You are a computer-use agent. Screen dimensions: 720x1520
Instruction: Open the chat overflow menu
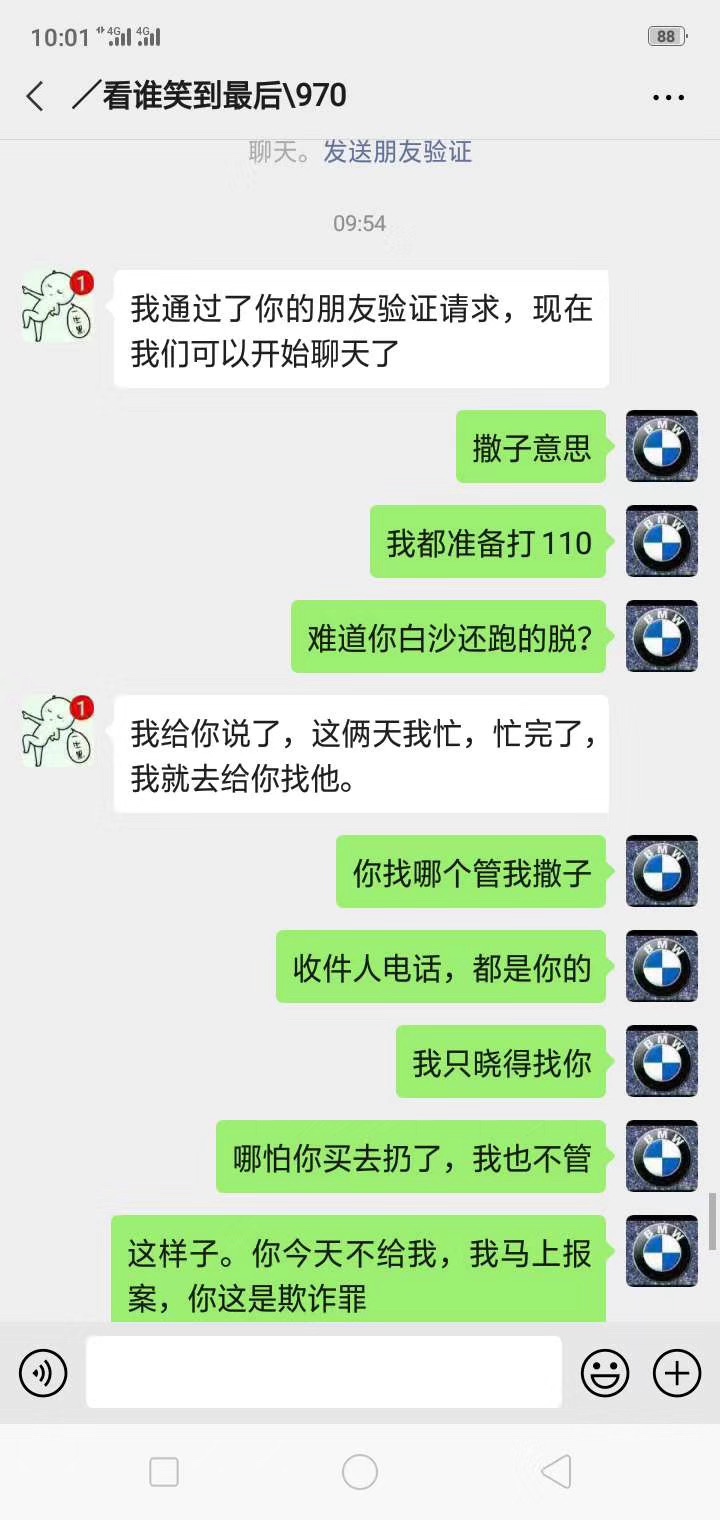(668, 97)
